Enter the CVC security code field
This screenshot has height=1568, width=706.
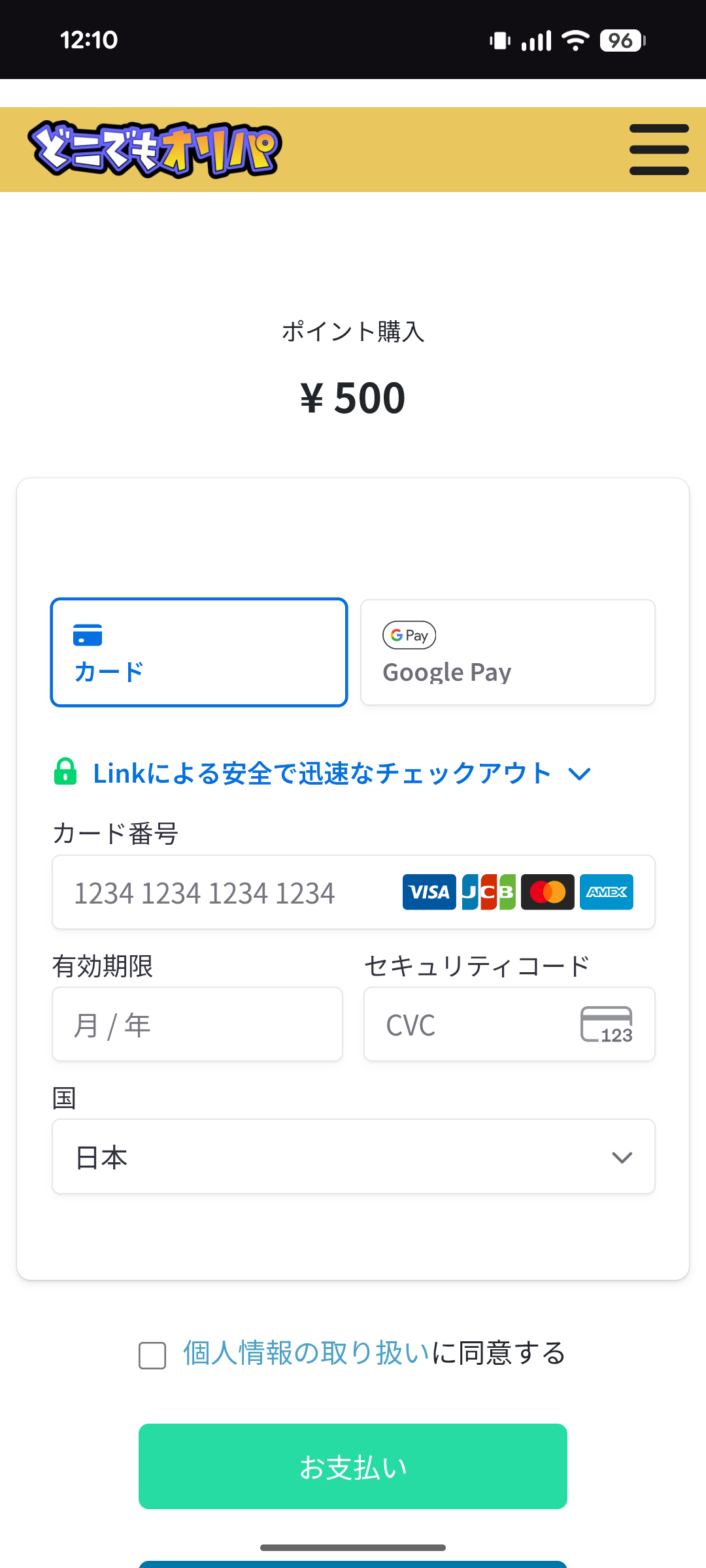pos(477,1024)
